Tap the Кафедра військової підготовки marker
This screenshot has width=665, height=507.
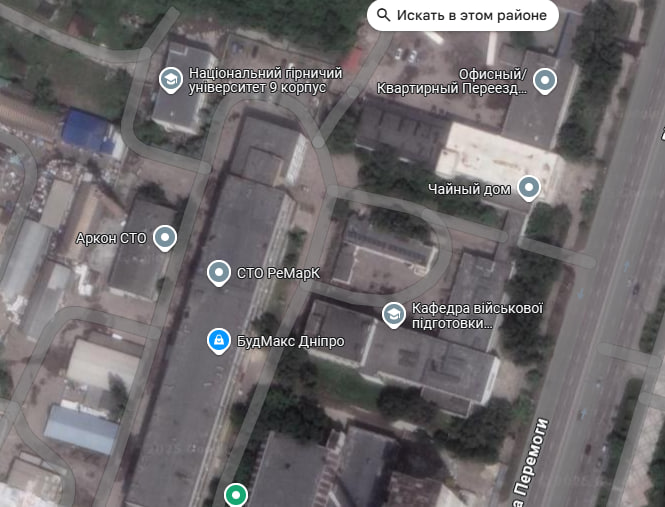394,315
